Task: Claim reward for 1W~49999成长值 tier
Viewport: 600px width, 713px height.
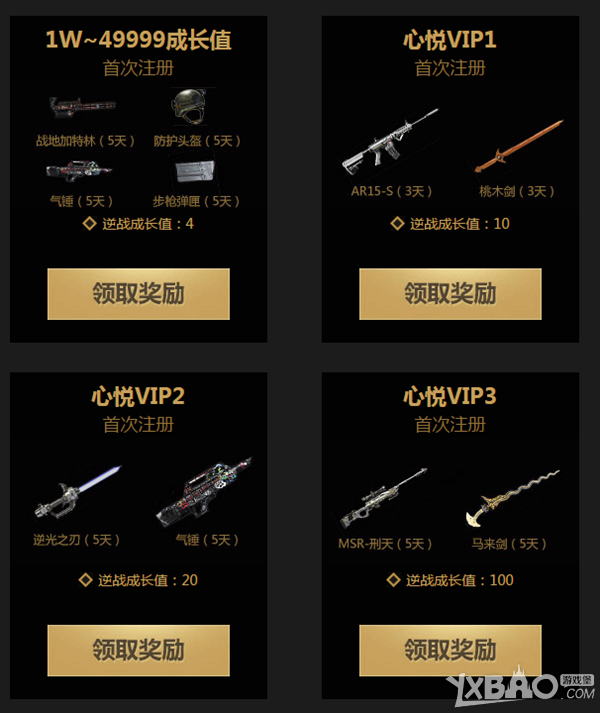Action: click(138, 294)
